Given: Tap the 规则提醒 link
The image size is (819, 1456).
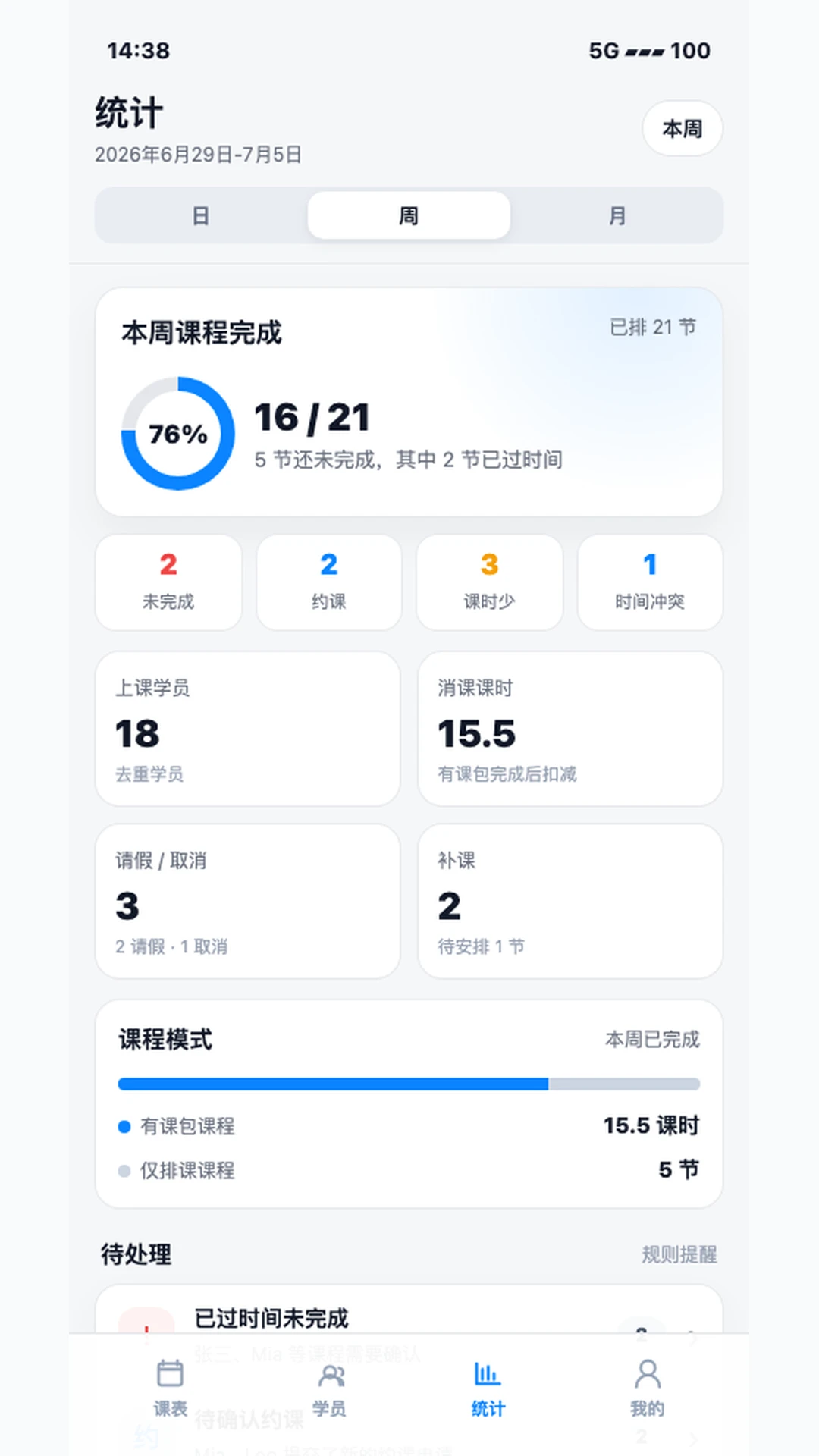Looking at the screenshot, I should (679, 1254).
